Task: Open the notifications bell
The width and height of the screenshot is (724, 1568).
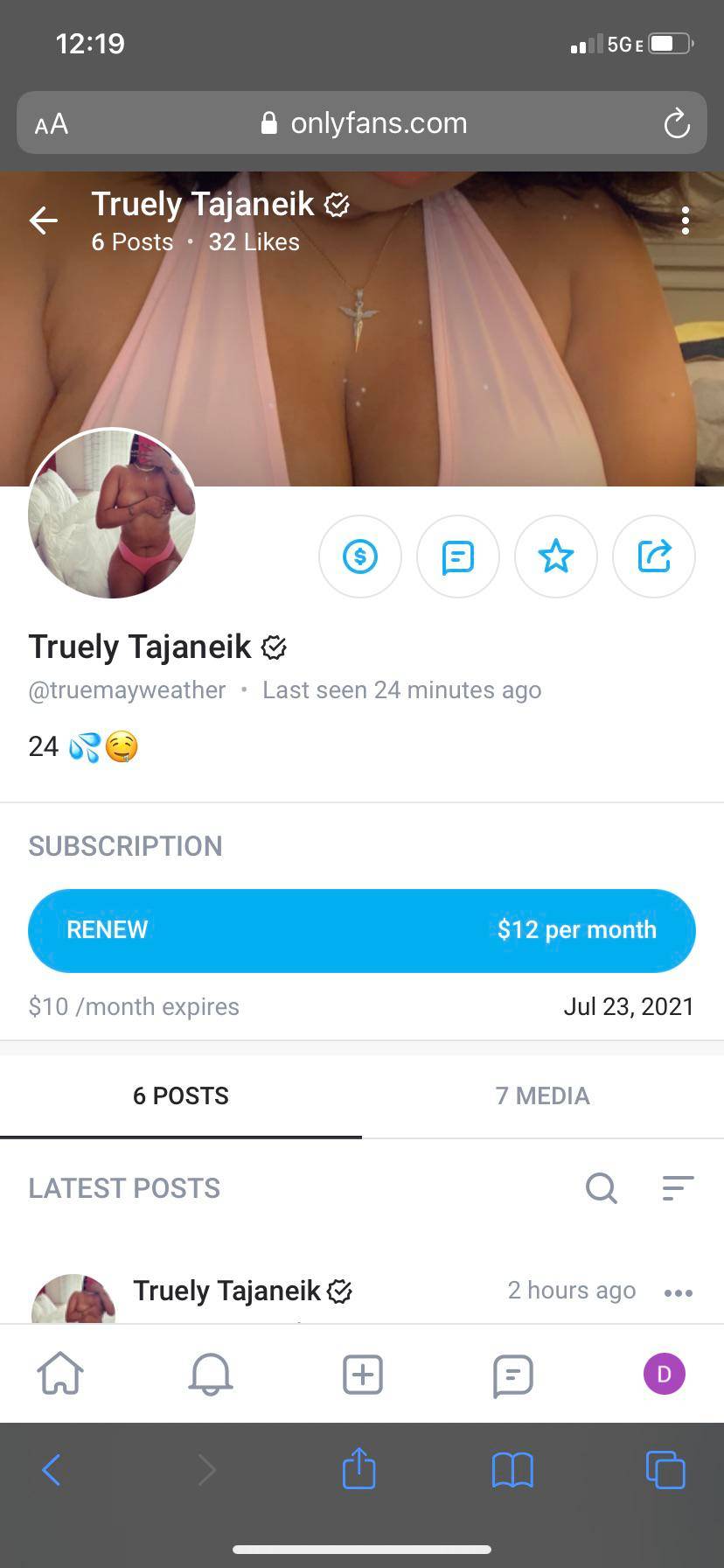Action: click(x=211, y=1374)
